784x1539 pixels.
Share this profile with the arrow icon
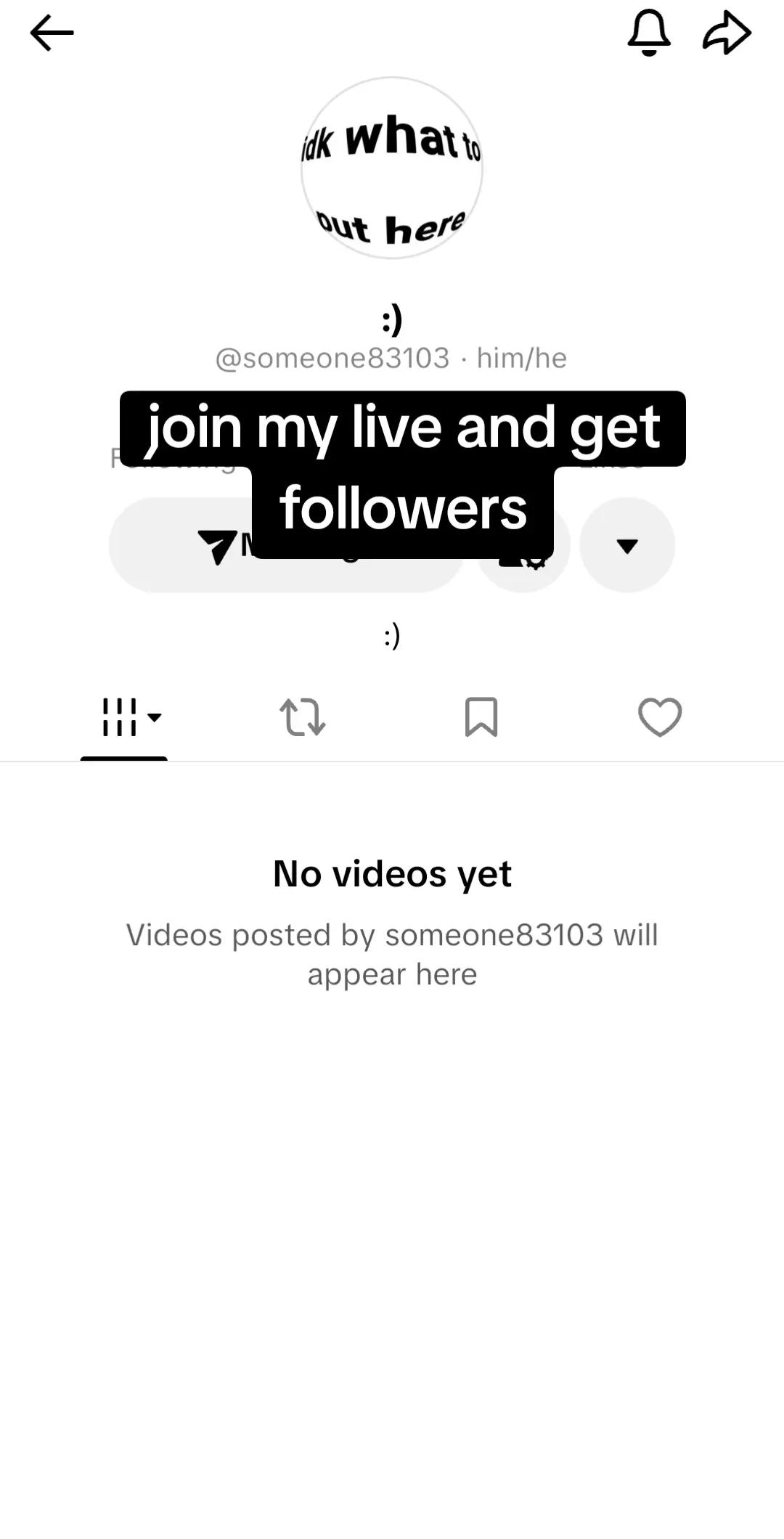coord(727,33)
